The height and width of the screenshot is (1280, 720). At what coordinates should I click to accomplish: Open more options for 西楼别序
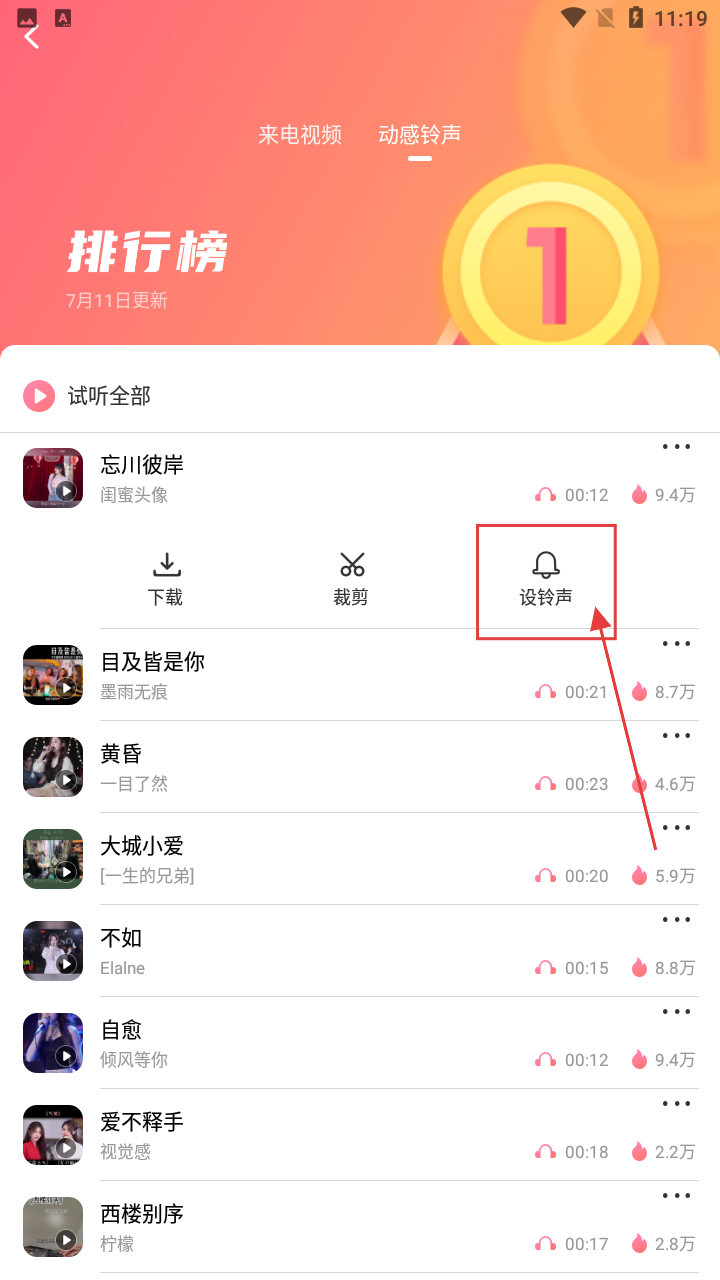tap(677, 1196)
